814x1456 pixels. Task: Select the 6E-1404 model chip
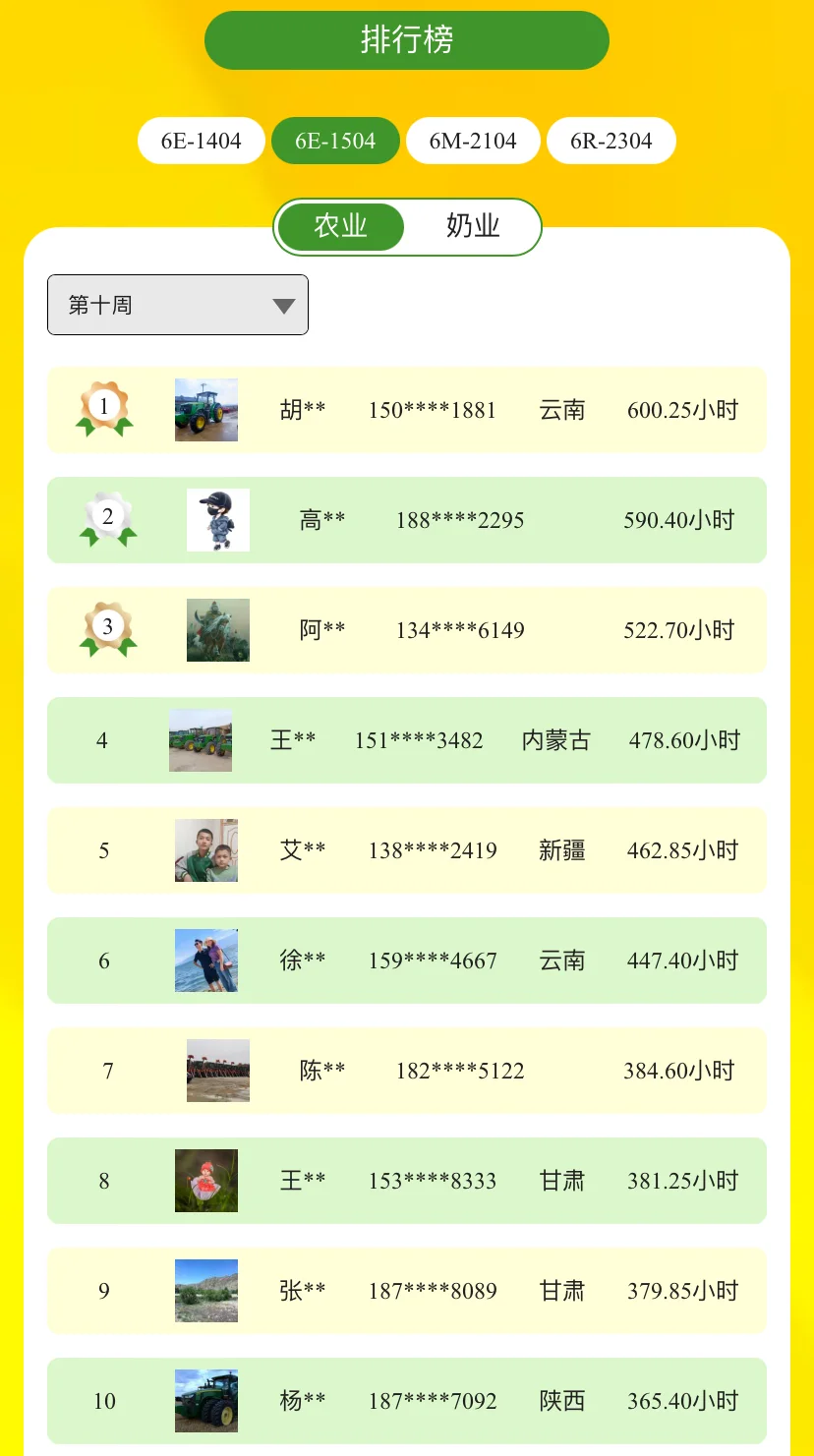coord(202,141)
